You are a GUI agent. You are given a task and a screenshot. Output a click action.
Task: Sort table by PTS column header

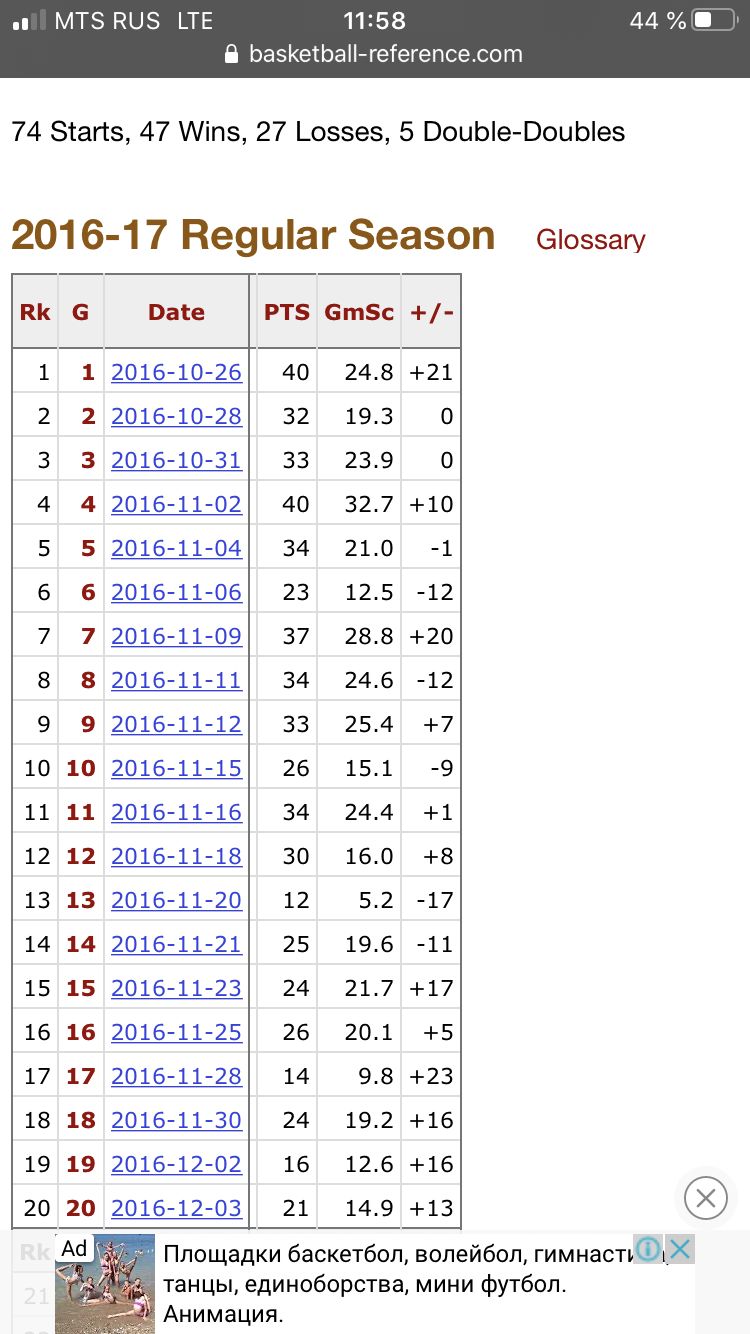(x=287, y=312)
